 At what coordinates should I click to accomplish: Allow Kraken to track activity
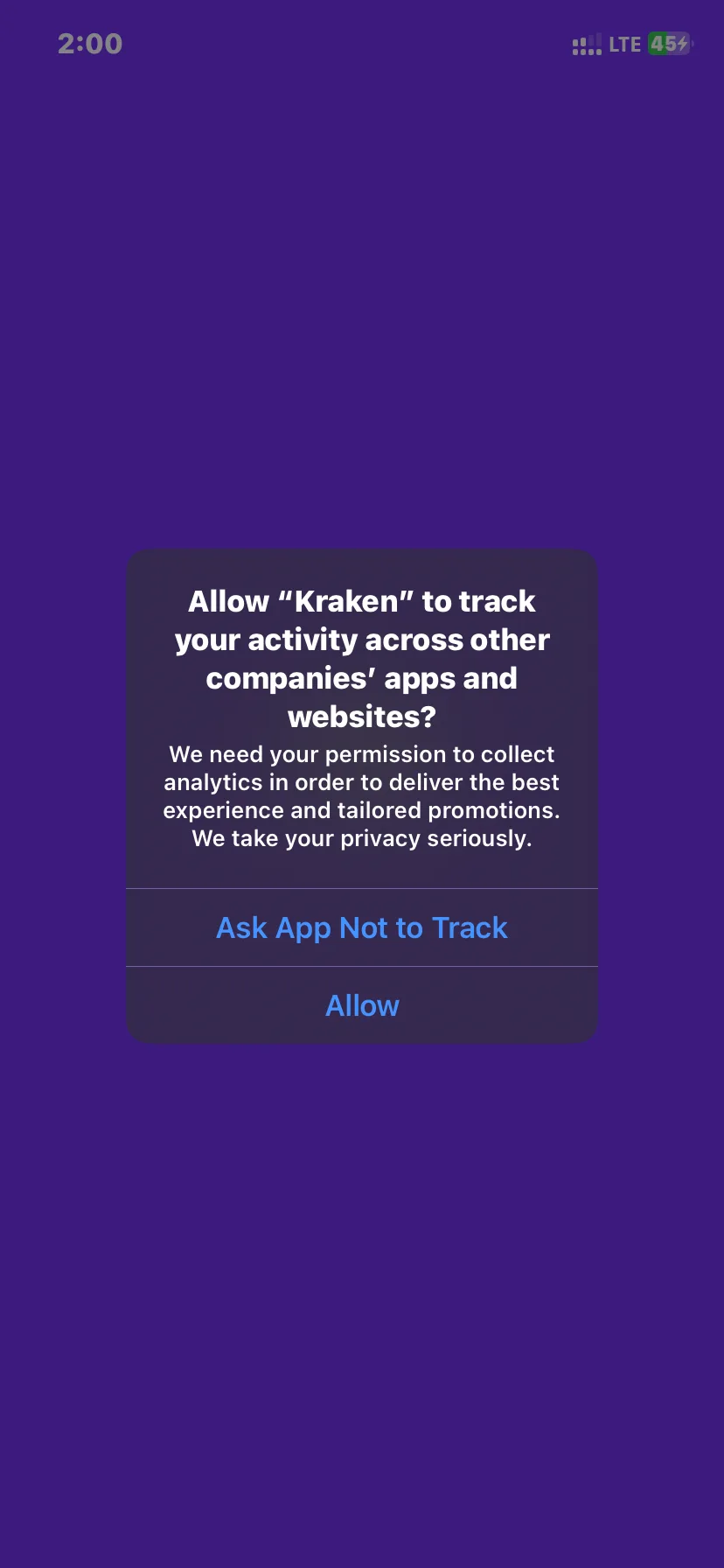(362, 1005)
